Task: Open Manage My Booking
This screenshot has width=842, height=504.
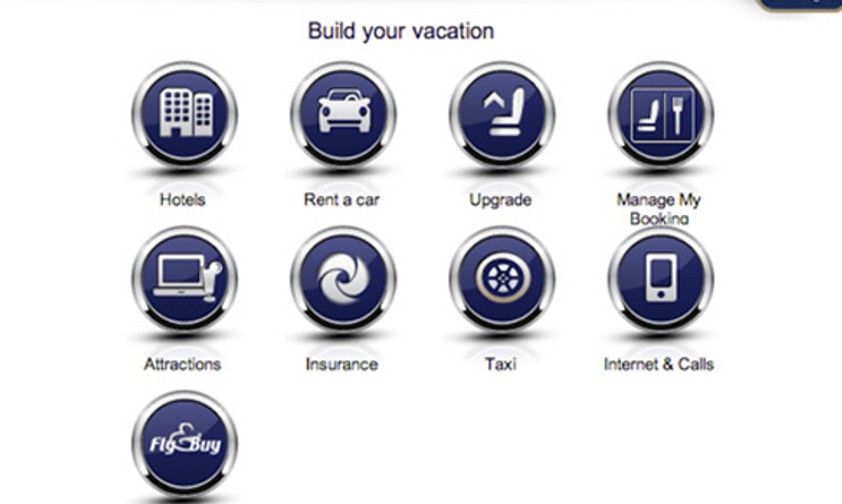Action: click(660, 112)
